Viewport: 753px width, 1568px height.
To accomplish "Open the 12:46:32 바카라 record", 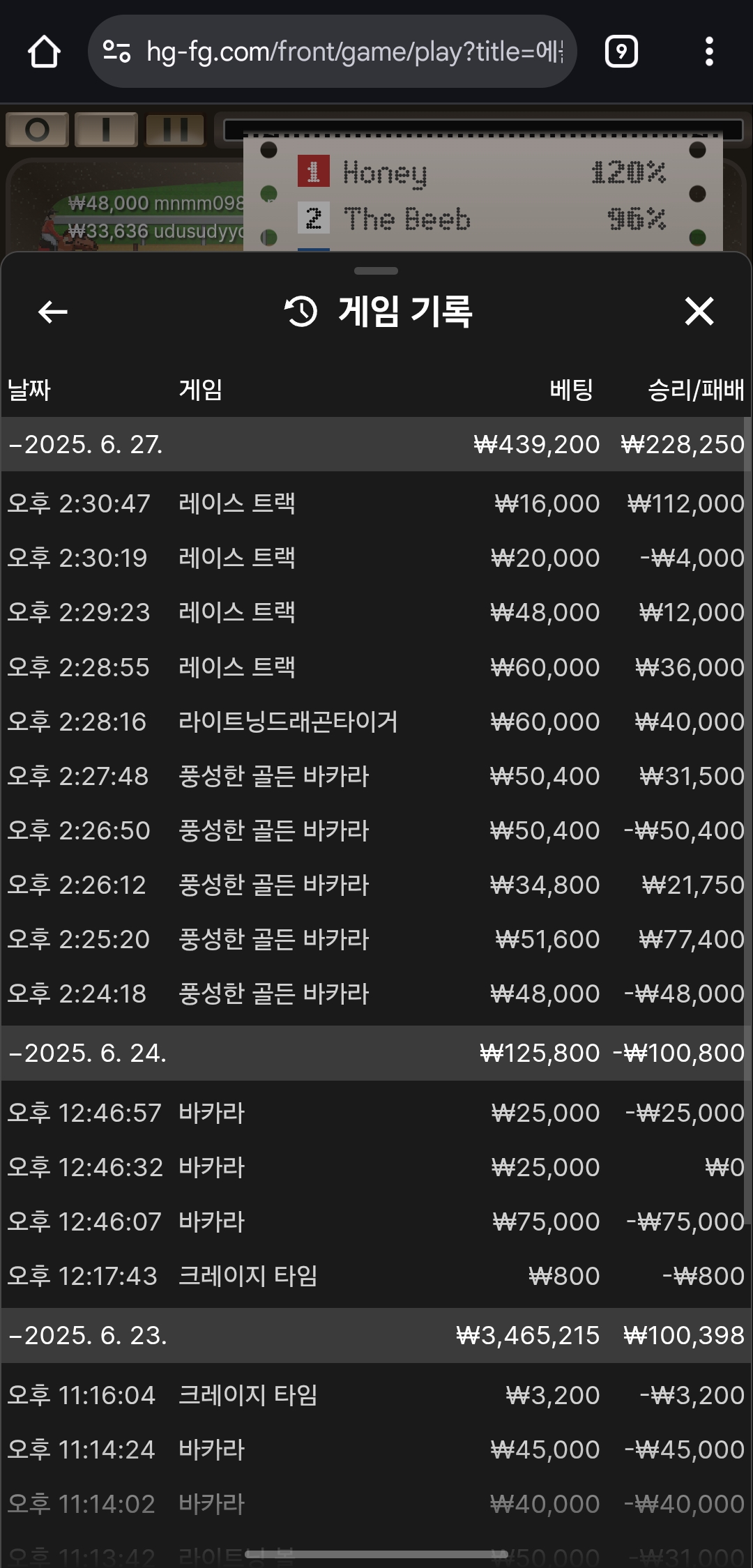I will 376,1167.
